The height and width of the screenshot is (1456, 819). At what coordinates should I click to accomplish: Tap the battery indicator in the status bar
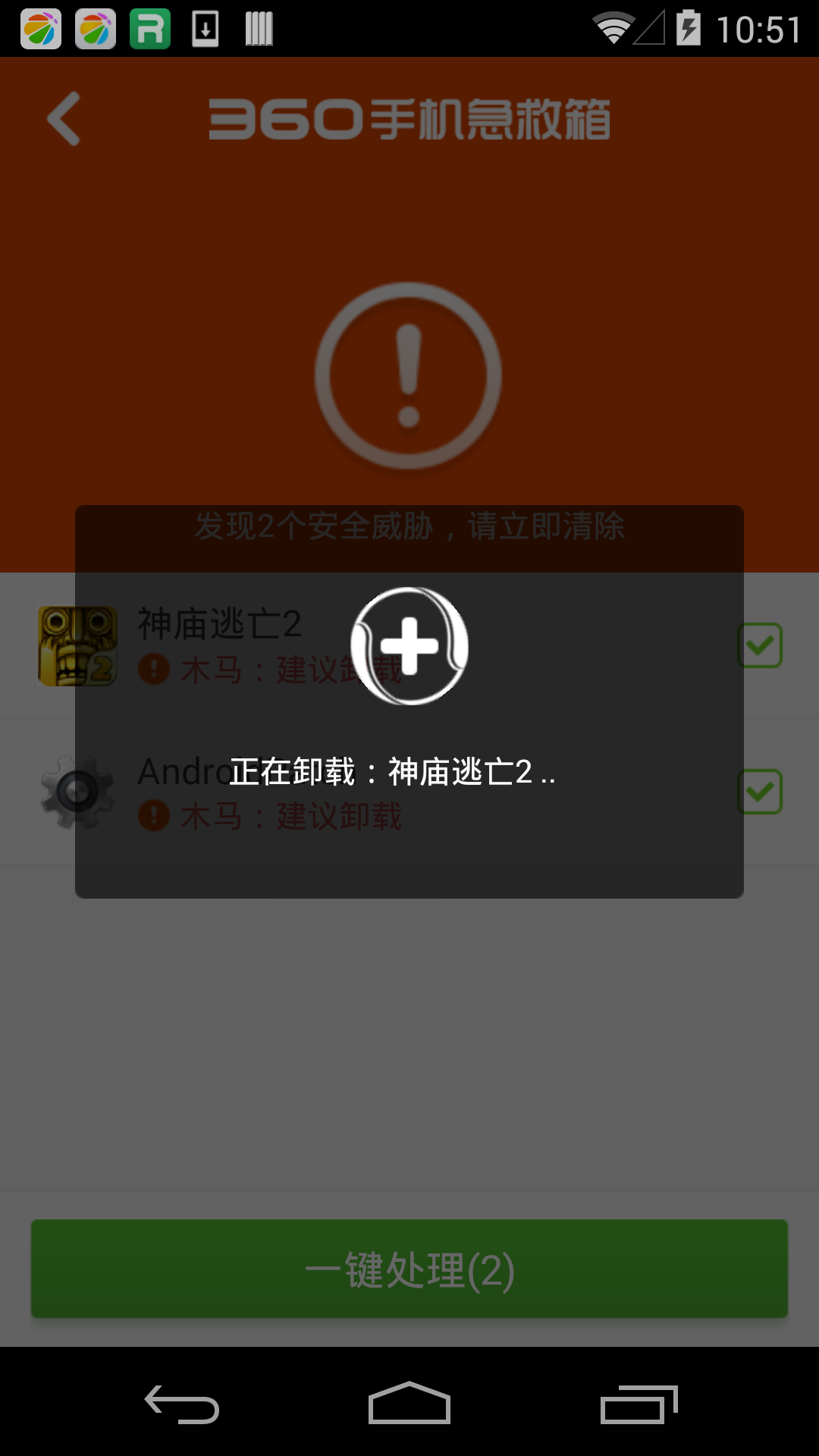coord(687,29)
